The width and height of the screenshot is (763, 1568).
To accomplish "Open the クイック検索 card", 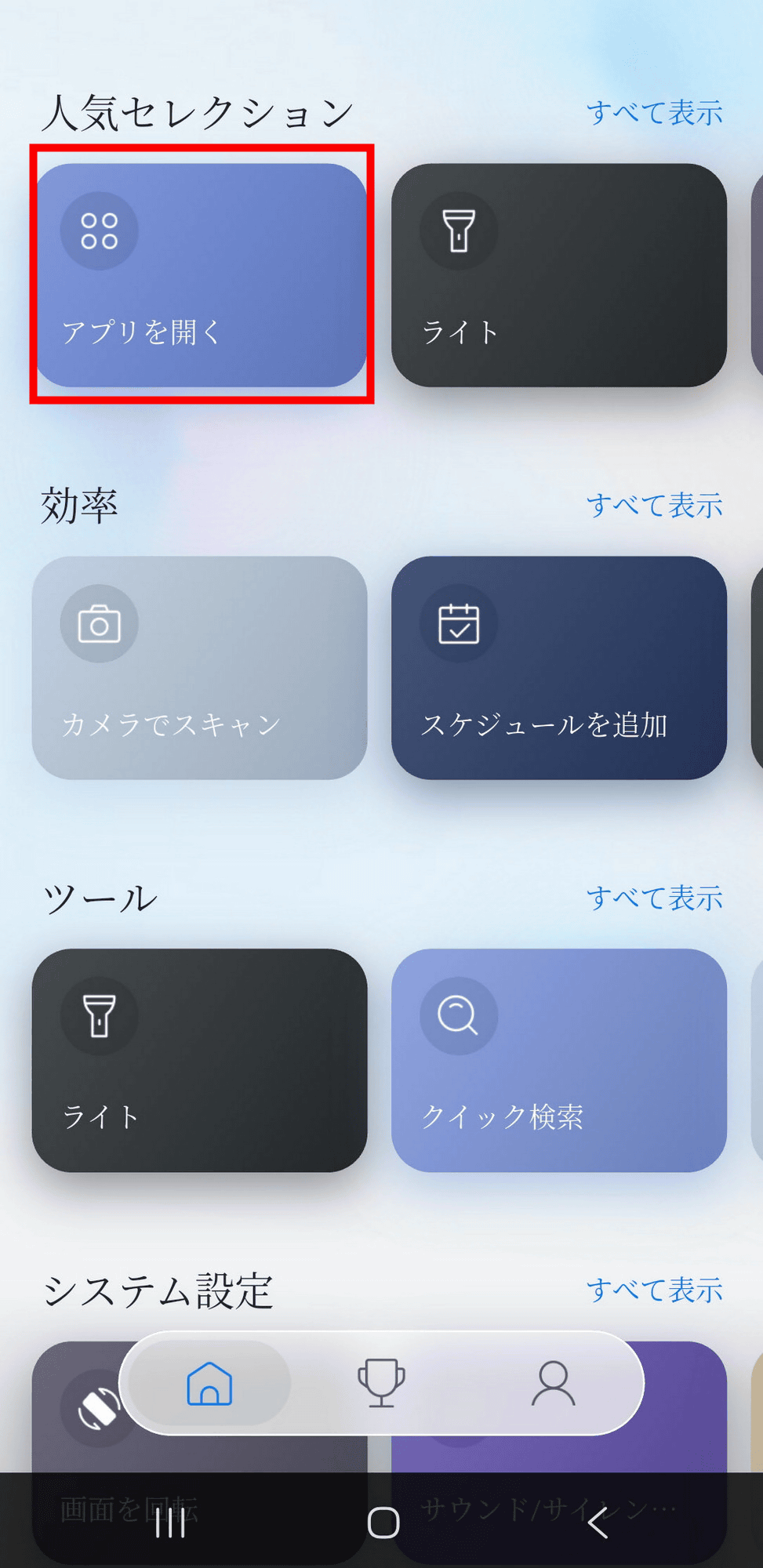I will tap(558, 1060).
